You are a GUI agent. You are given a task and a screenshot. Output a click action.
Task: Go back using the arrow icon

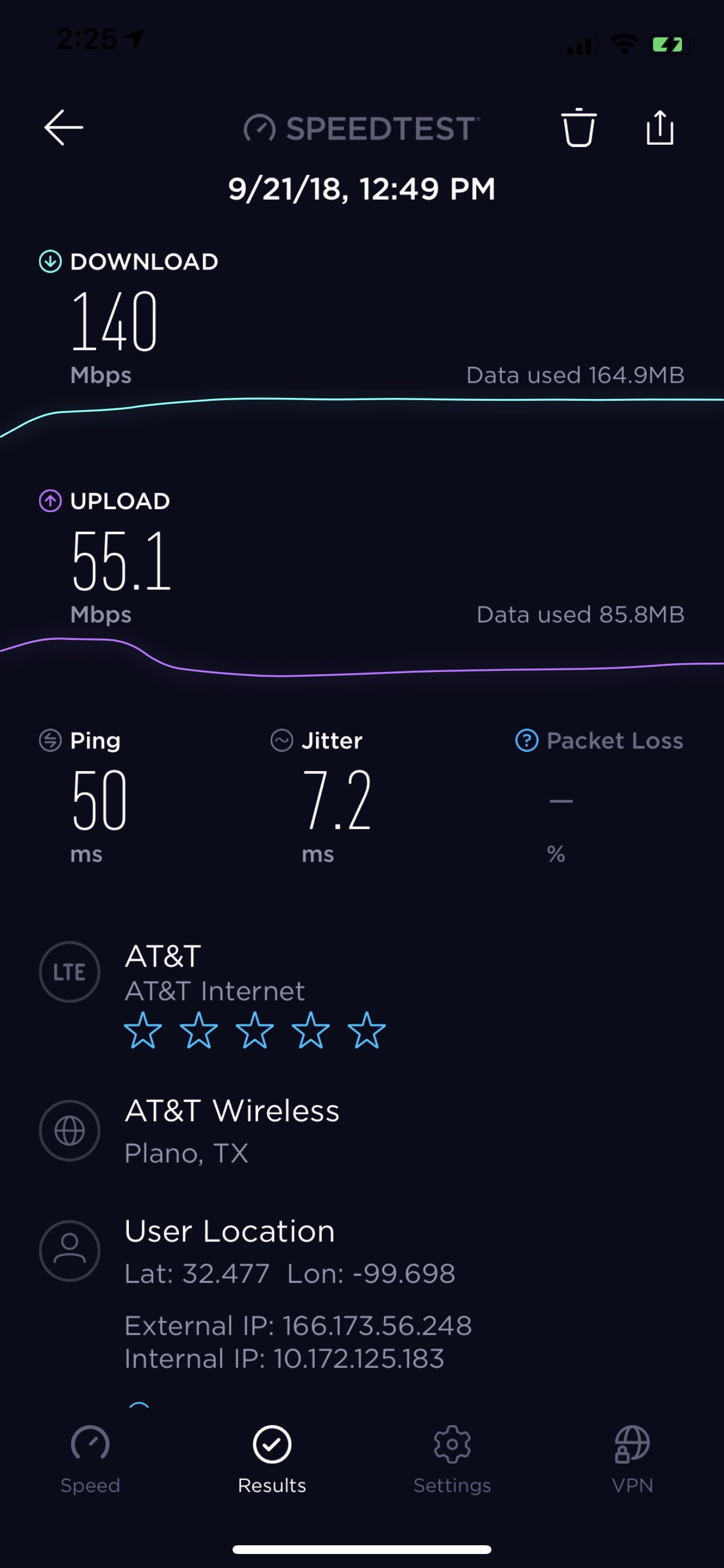pos(64,127)
